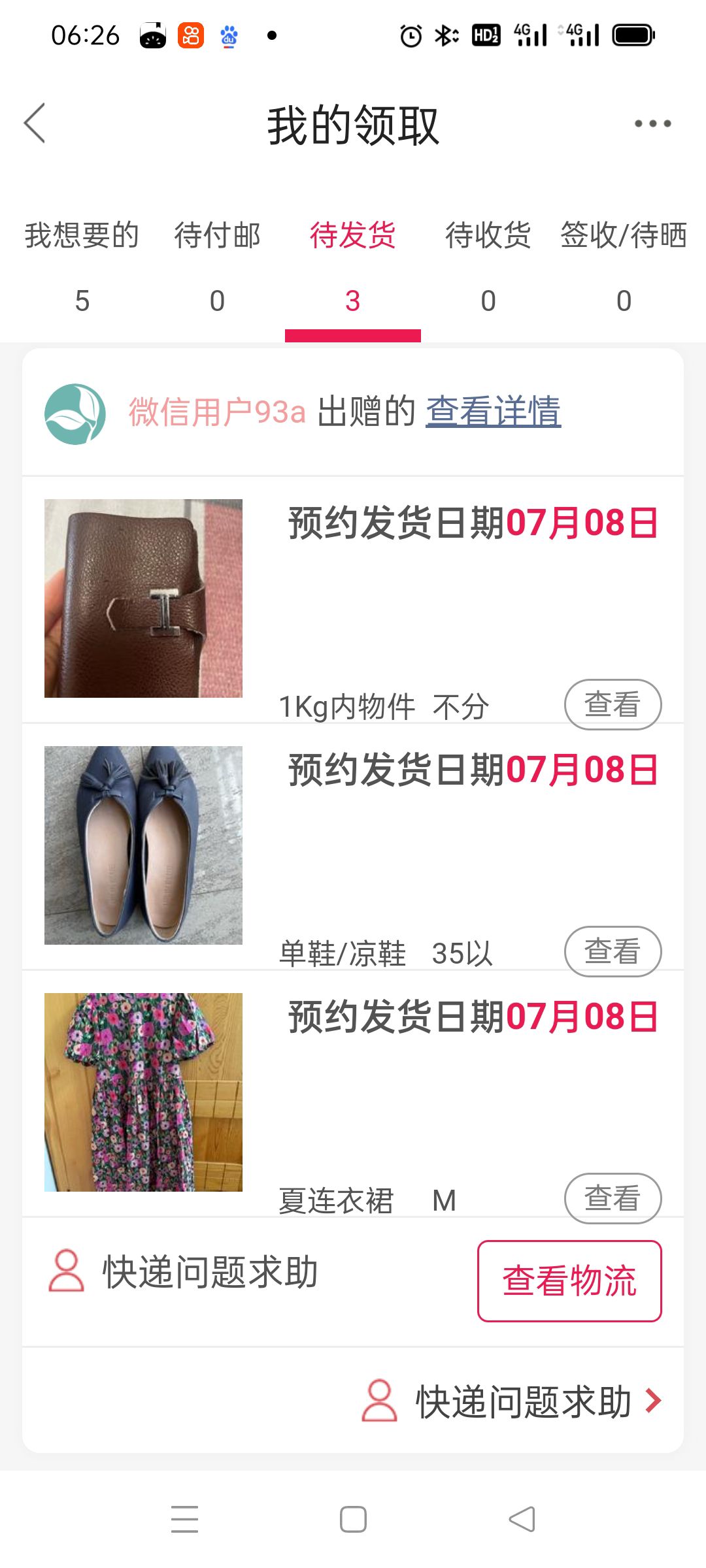Tap the 查看物流 button

(x=569, y=1281)
